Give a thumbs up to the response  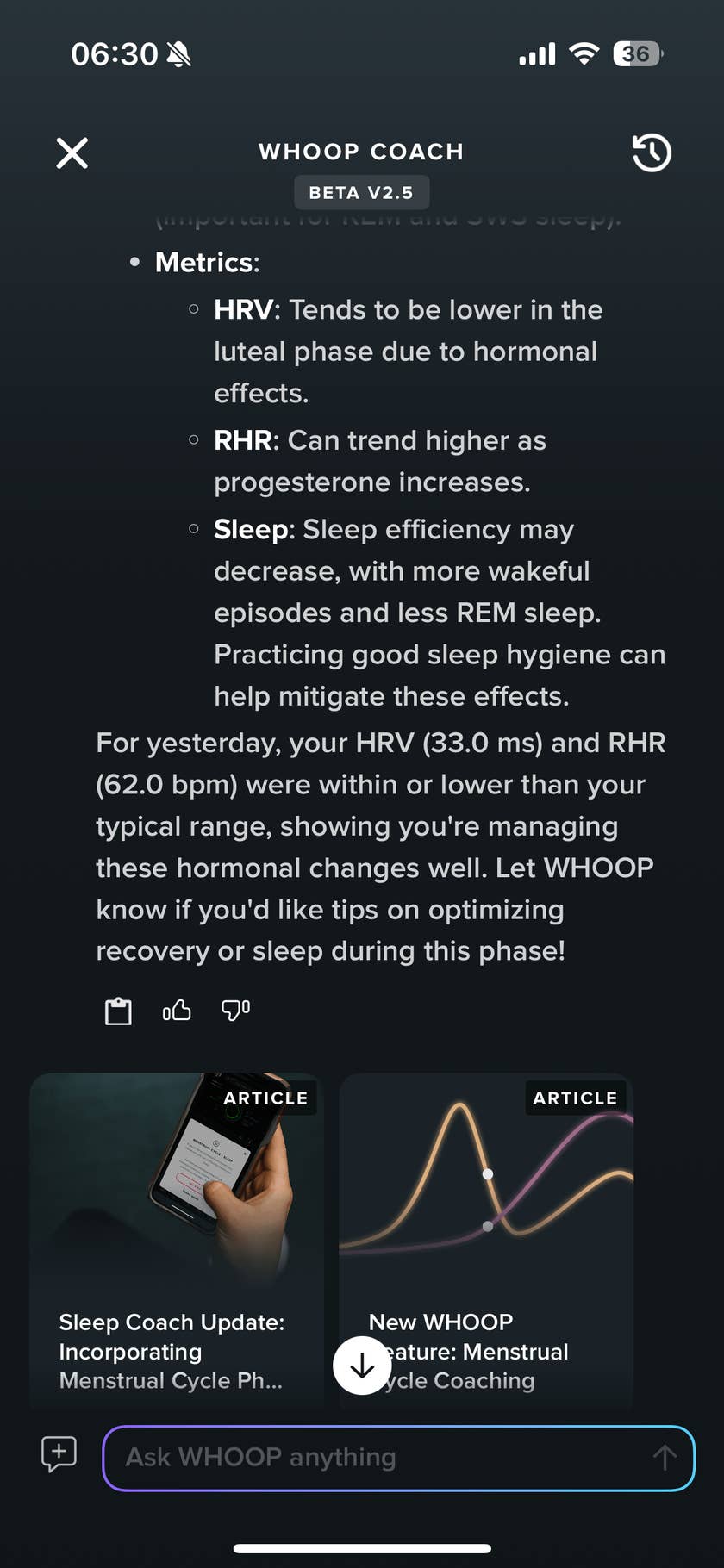[x=176, y=1010]
